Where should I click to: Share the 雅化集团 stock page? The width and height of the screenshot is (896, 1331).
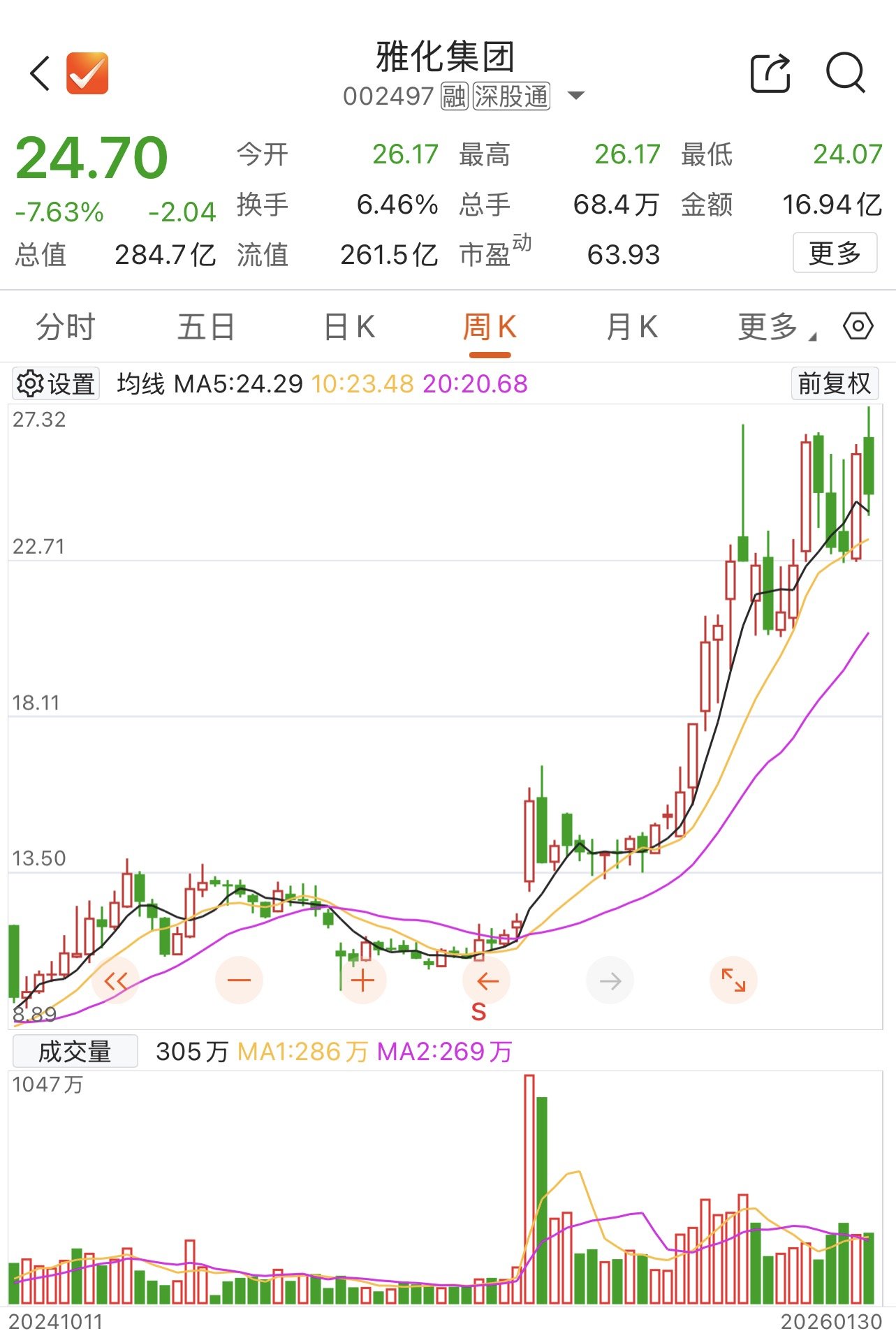770,73
